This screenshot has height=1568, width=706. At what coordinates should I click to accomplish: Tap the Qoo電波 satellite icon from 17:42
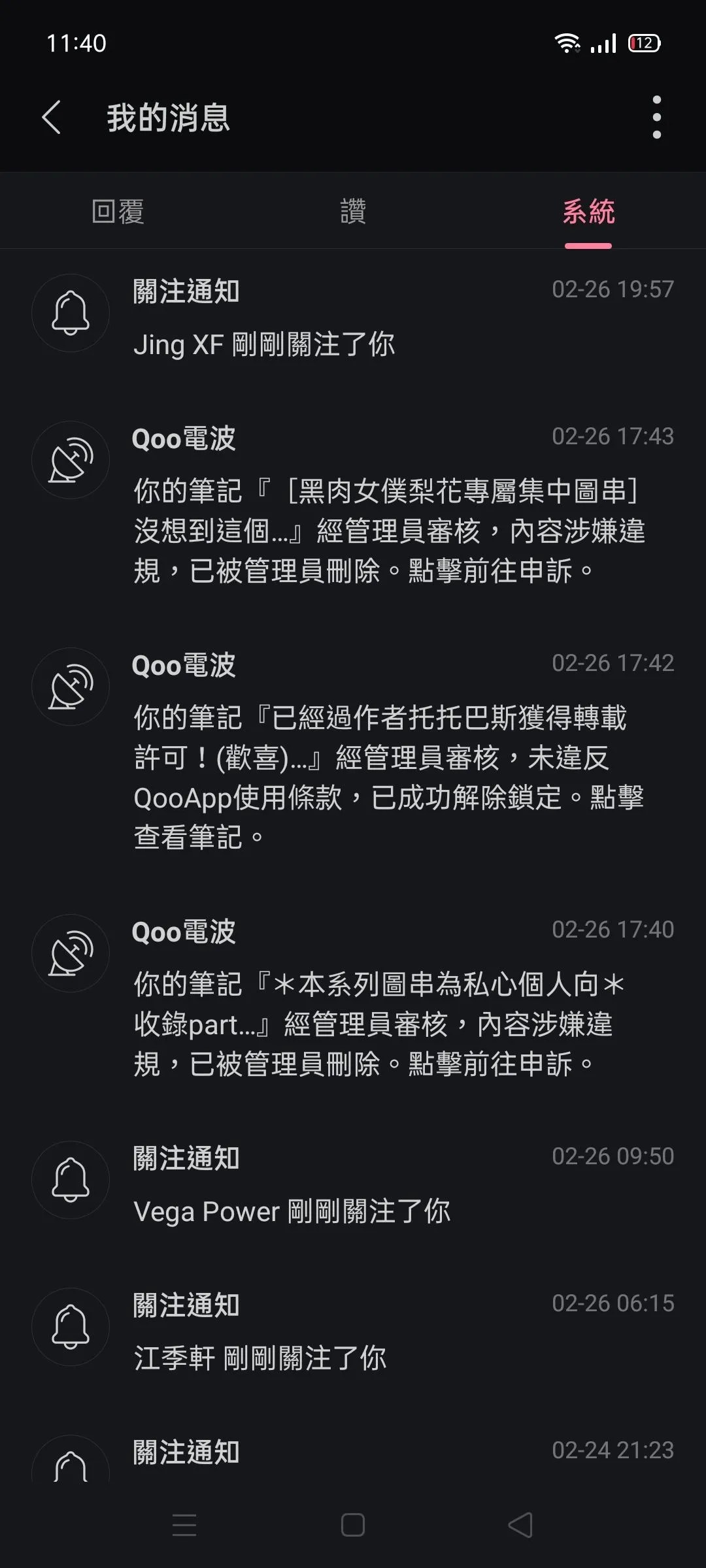click(x=71, y=686)
